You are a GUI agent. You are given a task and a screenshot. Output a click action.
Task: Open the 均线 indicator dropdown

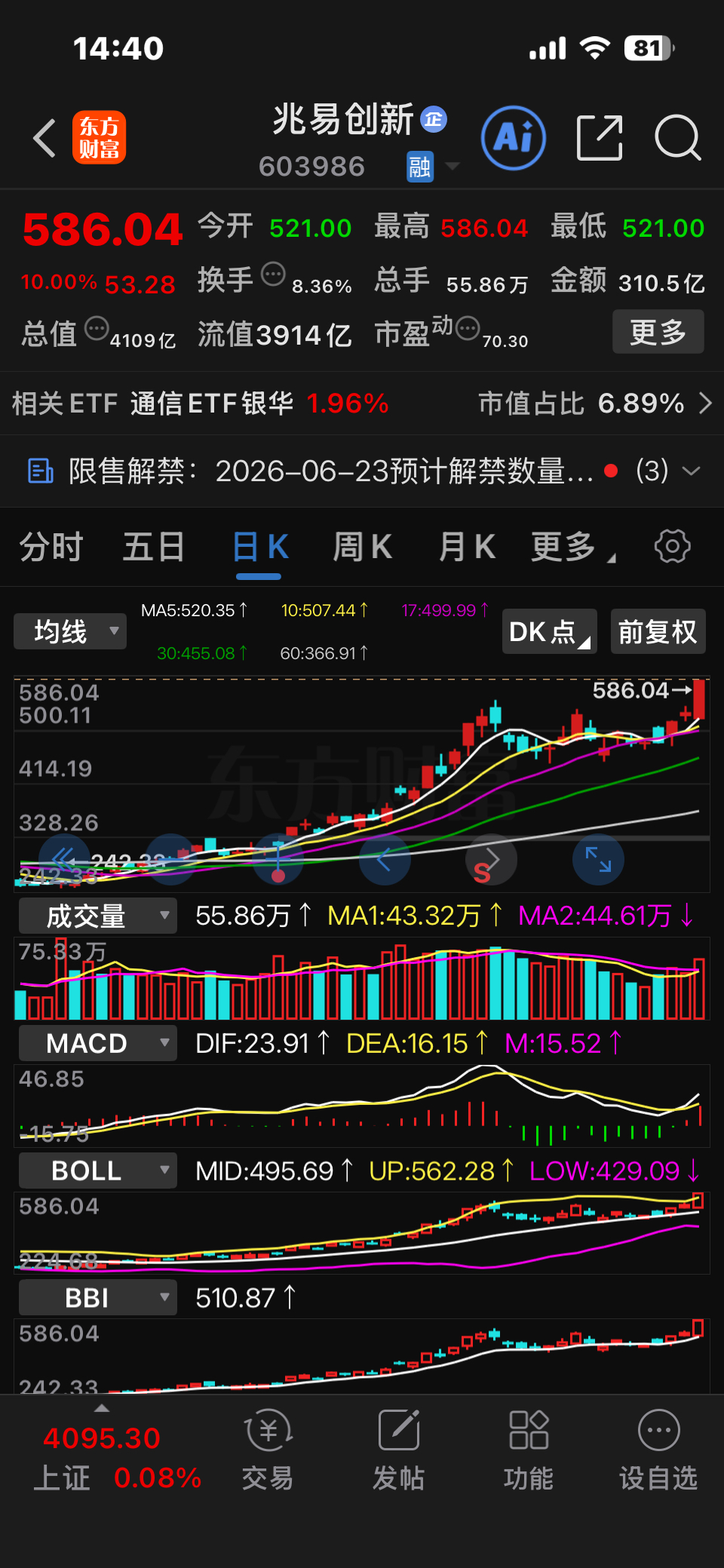pos(70,631)
